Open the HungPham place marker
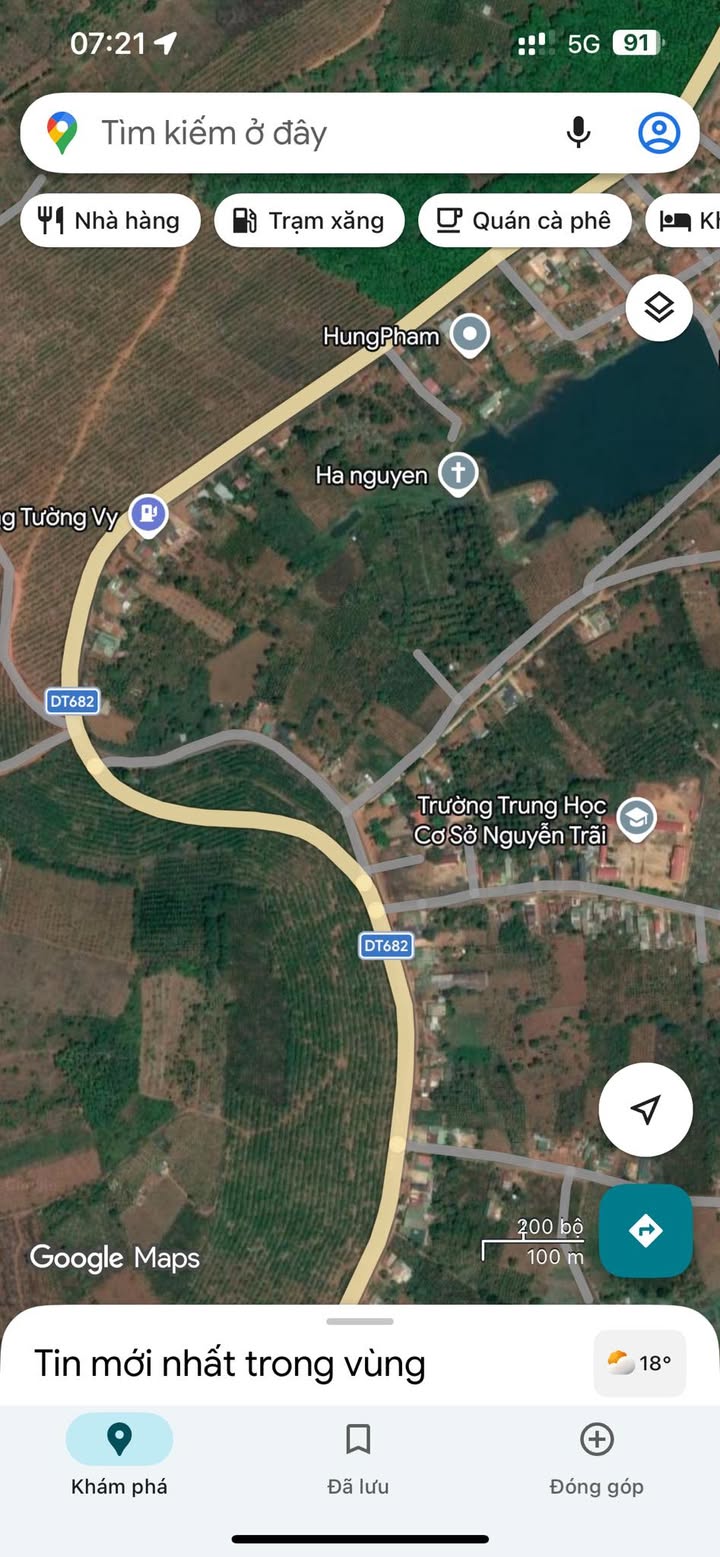The width and height of the screenshot is (720, 1557). click(x=469, y=335)
